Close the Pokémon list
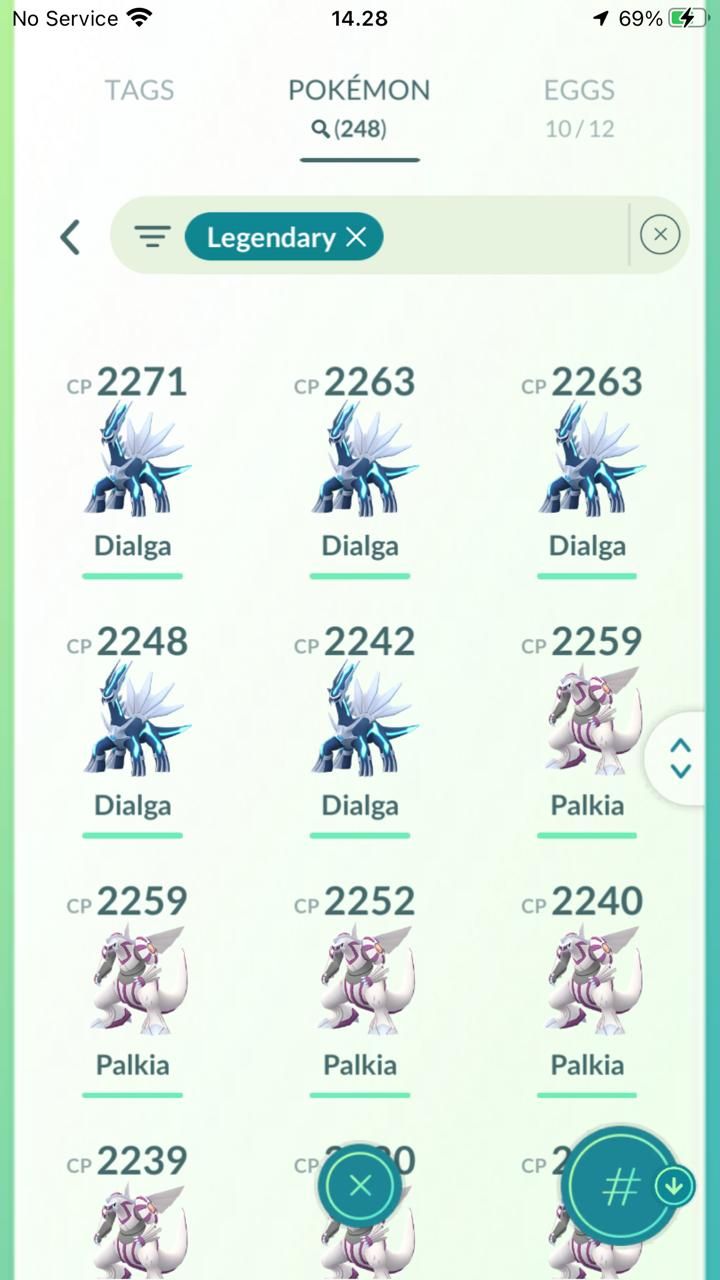Viewport: 720px width, 1280px height. 360,1187
